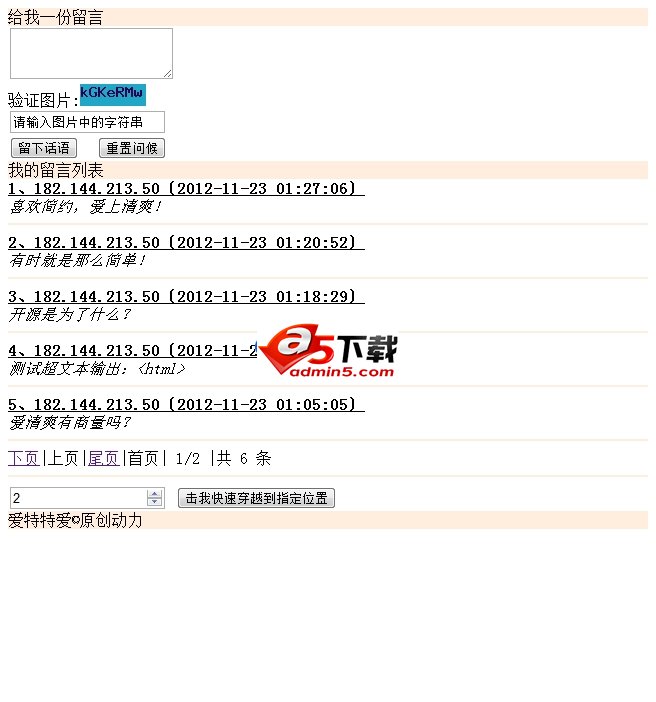Go to next page via 下页
Image resolution: width=656 pixels, height=702 pixels.
[23, 458]
